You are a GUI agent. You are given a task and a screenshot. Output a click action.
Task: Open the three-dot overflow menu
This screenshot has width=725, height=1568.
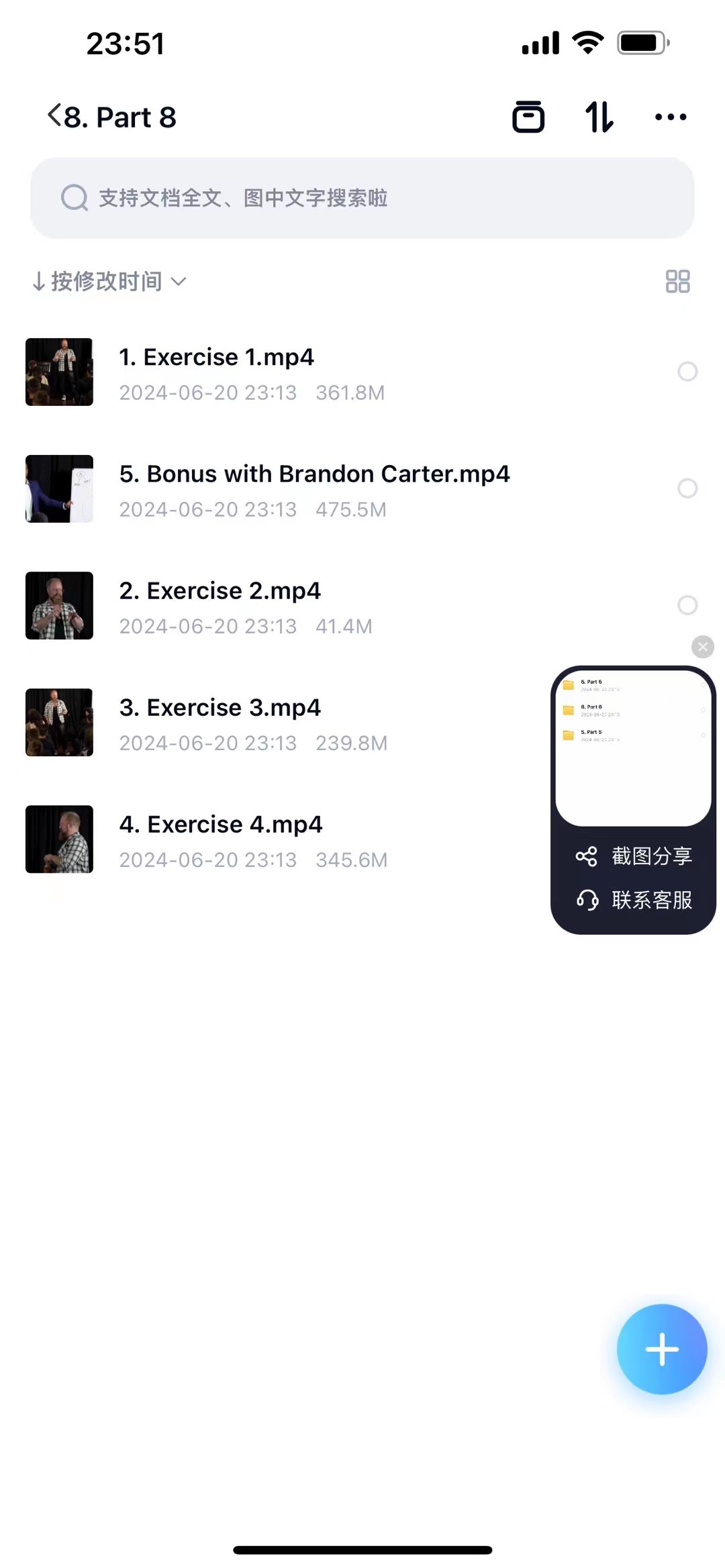pos(670,117)
